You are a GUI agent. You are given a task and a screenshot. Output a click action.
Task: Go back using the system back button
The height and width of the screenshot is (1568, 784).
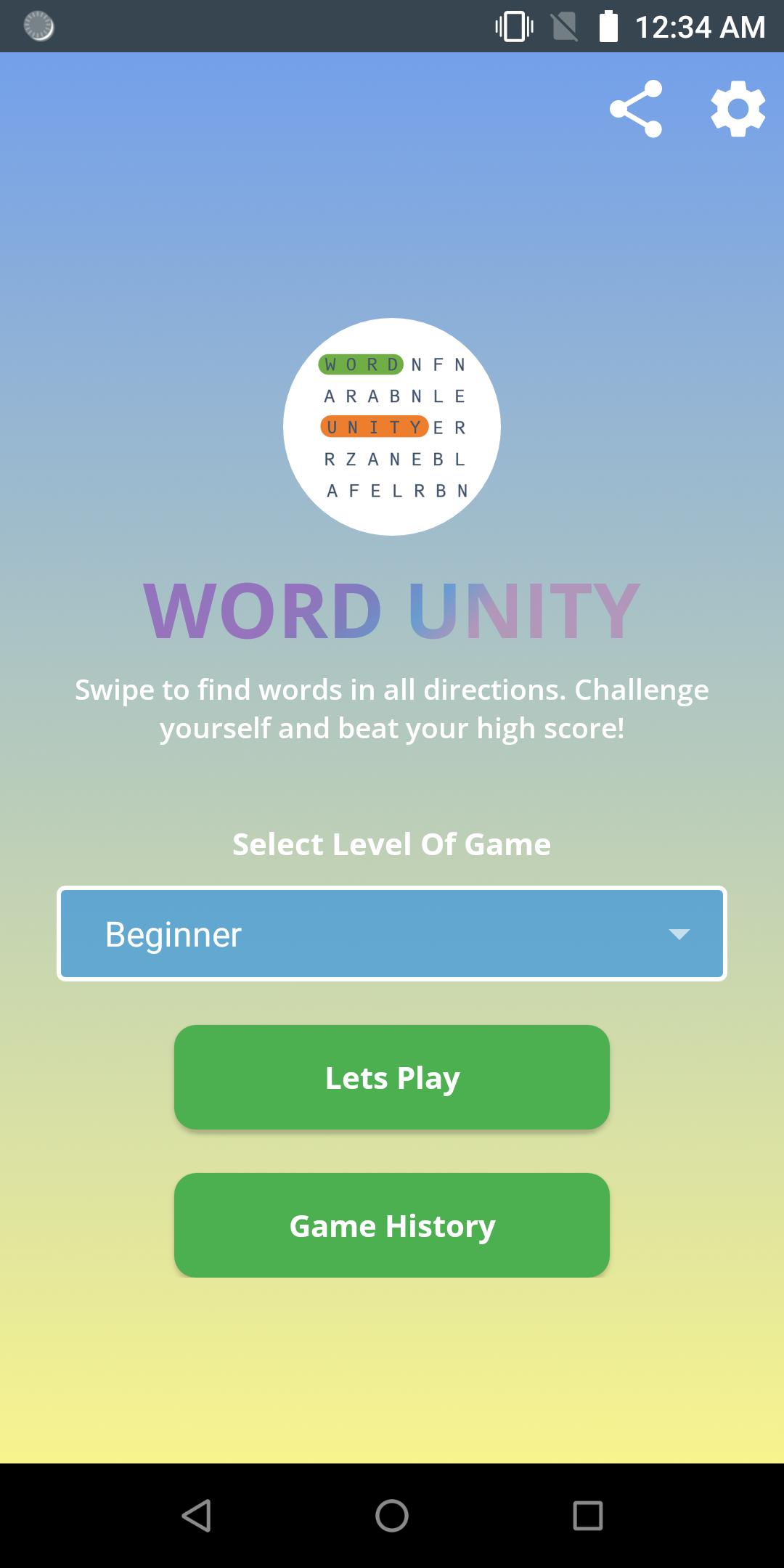pos(196,1516)
